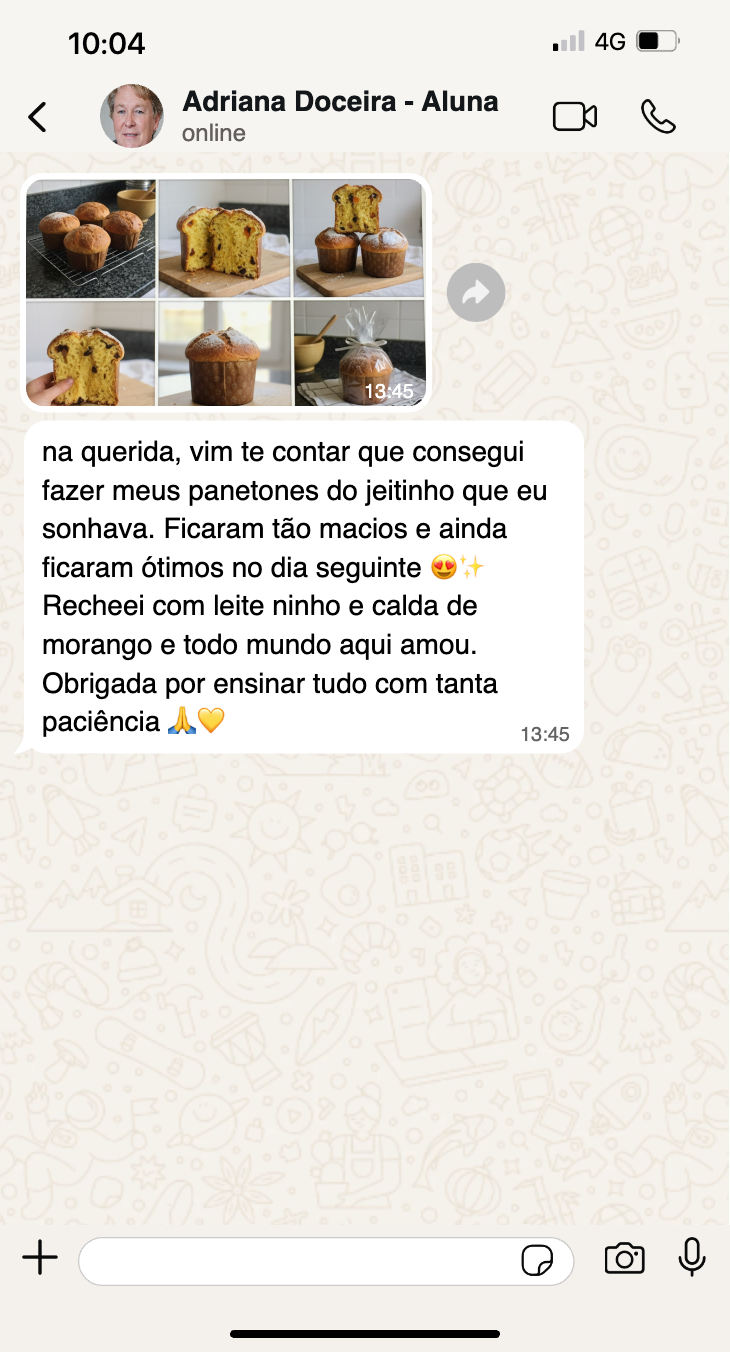Open the attachment plus menu
Screen dimensions: 730x1352
coord(40,1258)
